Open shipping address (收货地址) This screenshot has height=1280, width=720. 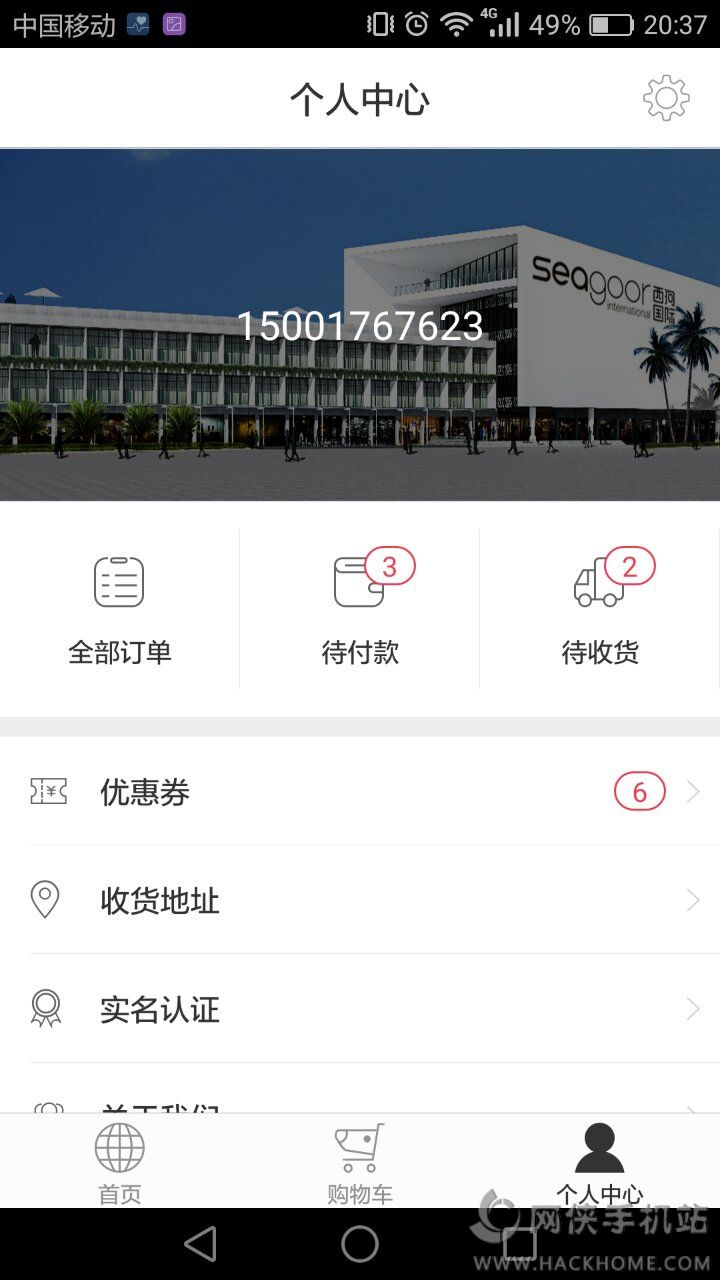pyautogui.click(x=360, y=901)
